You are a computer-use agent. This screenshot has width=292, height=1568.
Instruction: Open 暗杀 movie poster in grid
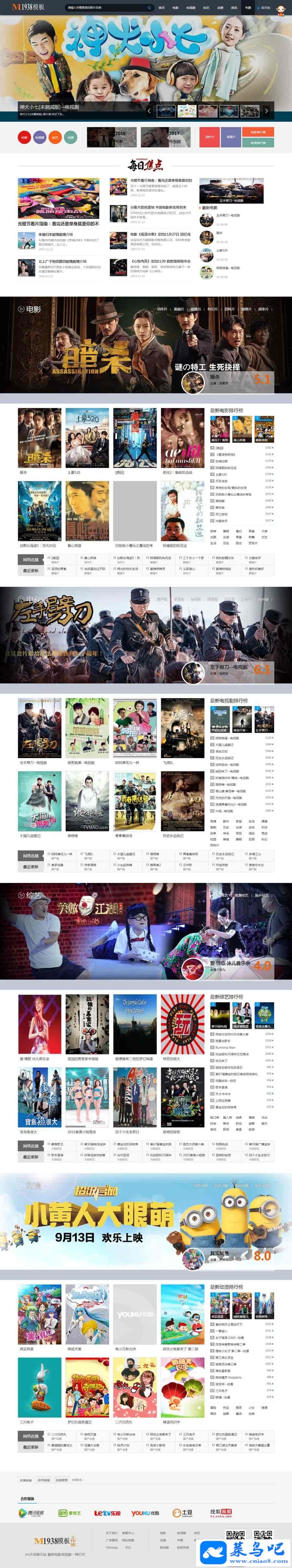[x=40, y=437]
